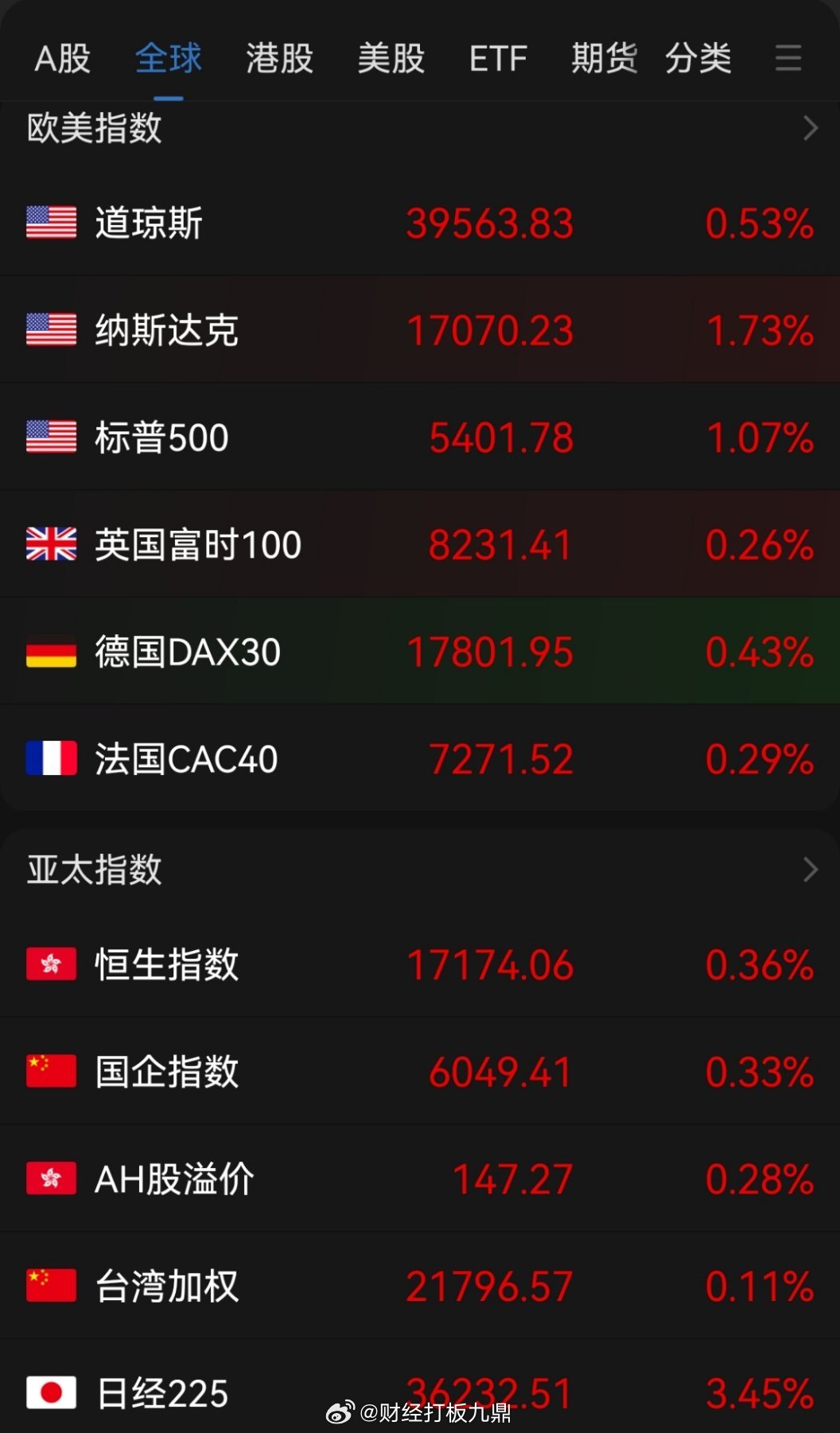Open the 美股 tab
840x1433 pixels.
point(391,59)
